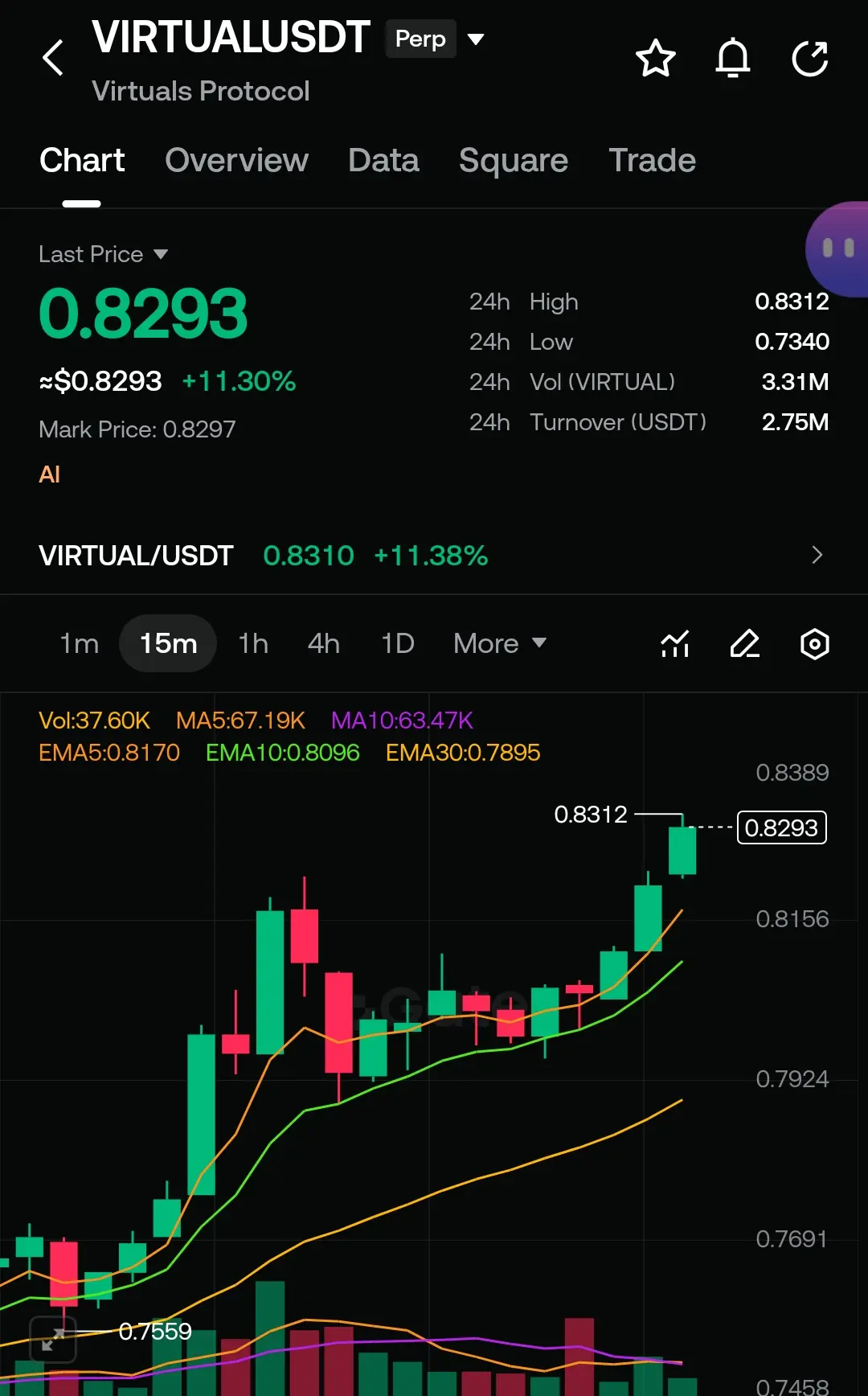
Task: Switch to the Square tab
Action: 514,160
